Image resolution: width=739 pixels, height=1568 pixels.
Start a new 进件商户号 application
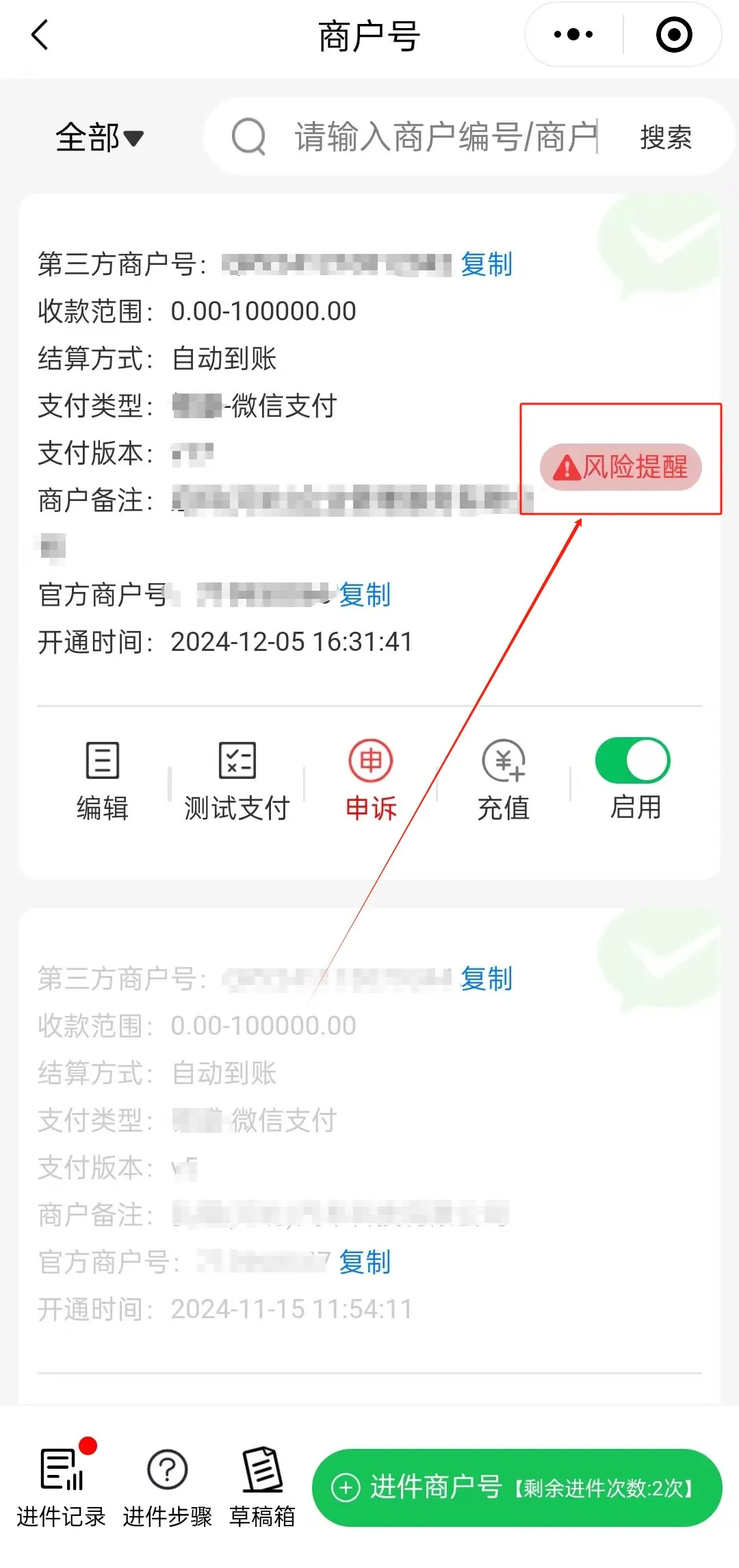(517, 1488)
